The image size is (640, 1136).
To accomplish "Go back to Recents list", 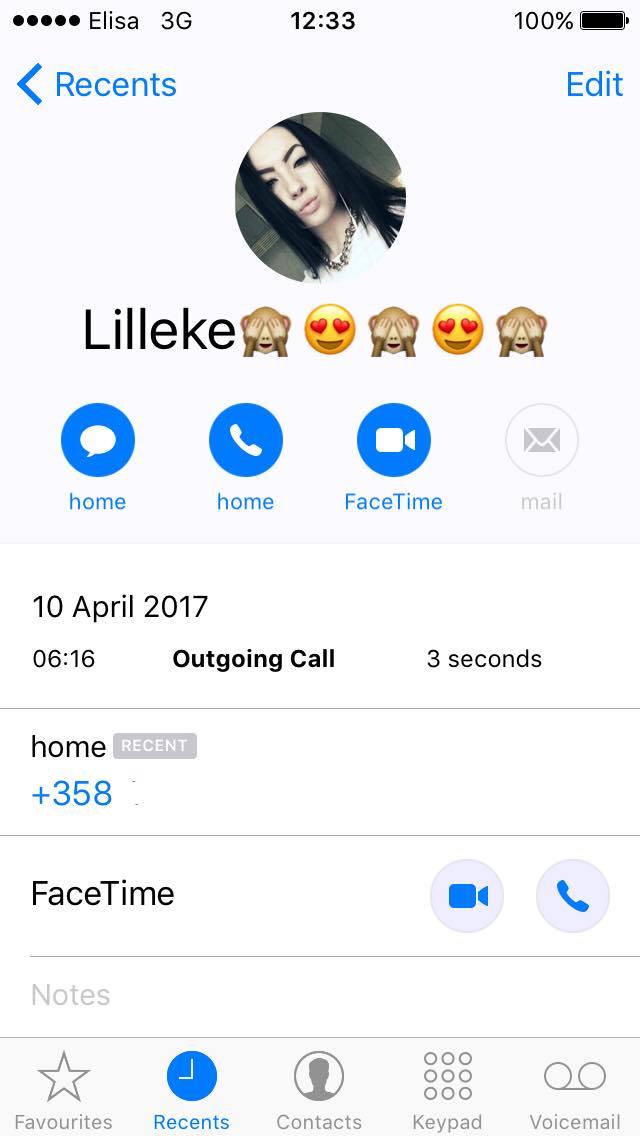I will pos(96,84).
